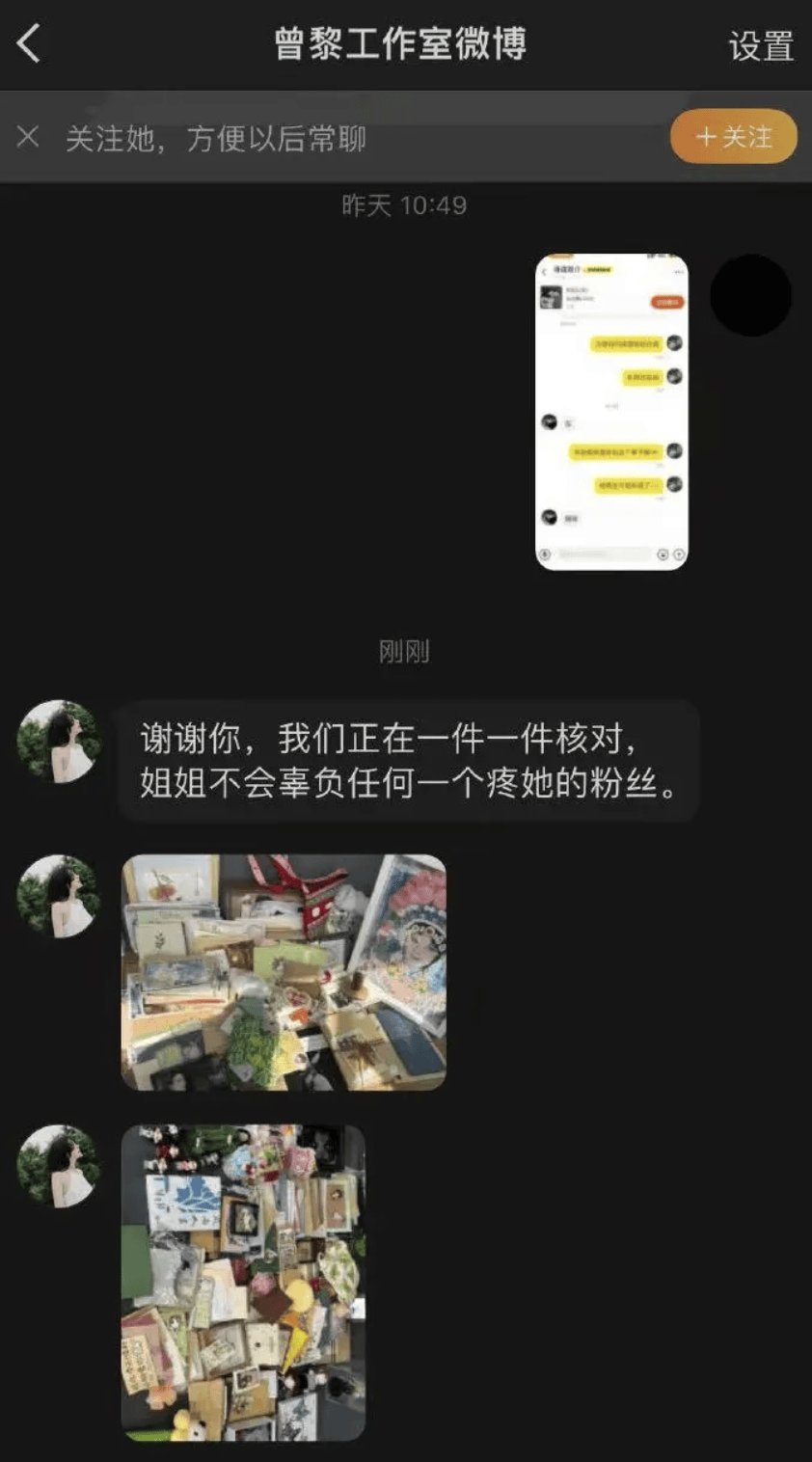Go back using the top-left arrow
Viewport: 812px width, 1462px height.
(29, 44)
